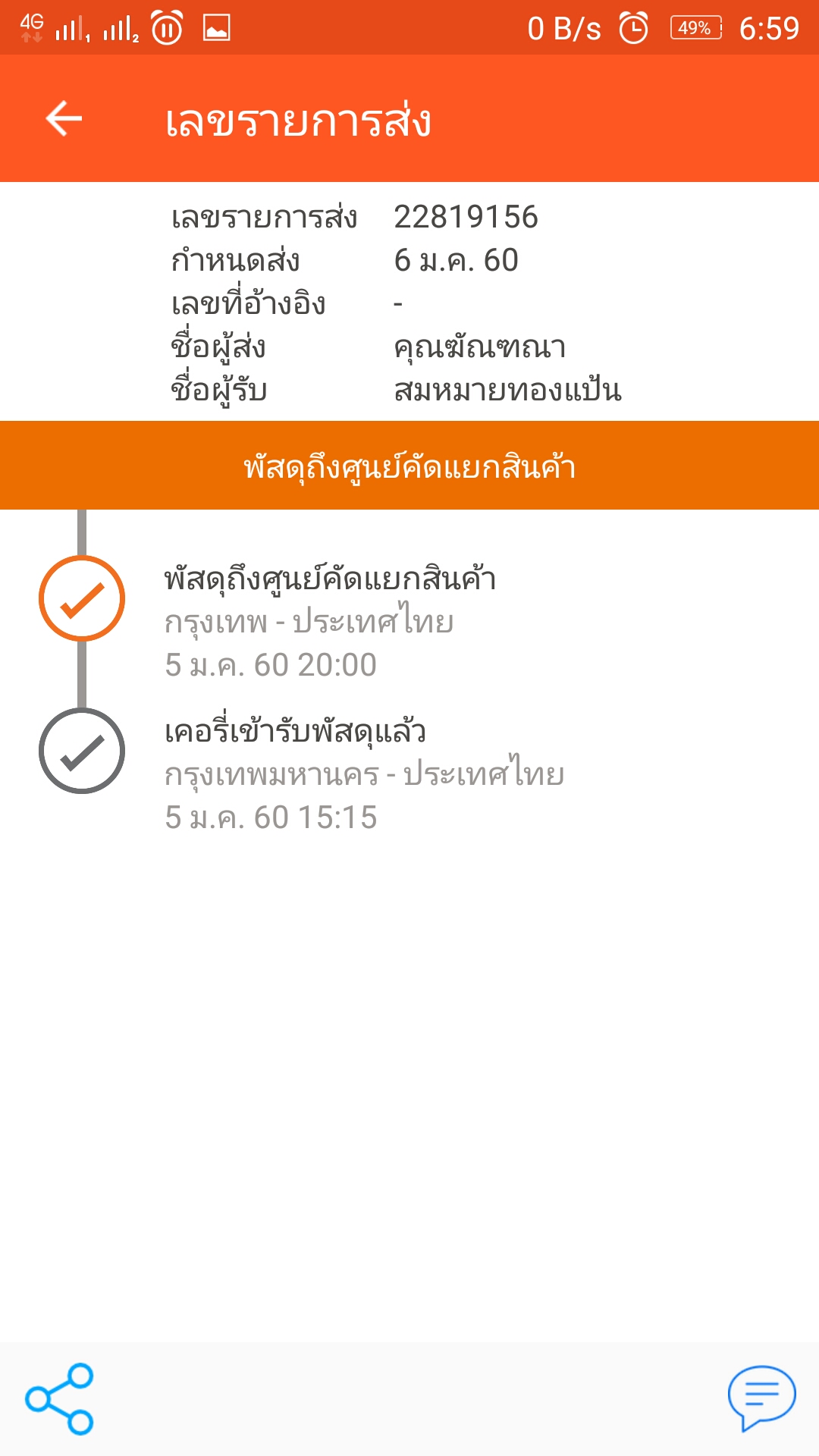Open the chat message bubble icon
Image resolution: width=819 pixels, height=1456 pixels.
(761, 1398)
